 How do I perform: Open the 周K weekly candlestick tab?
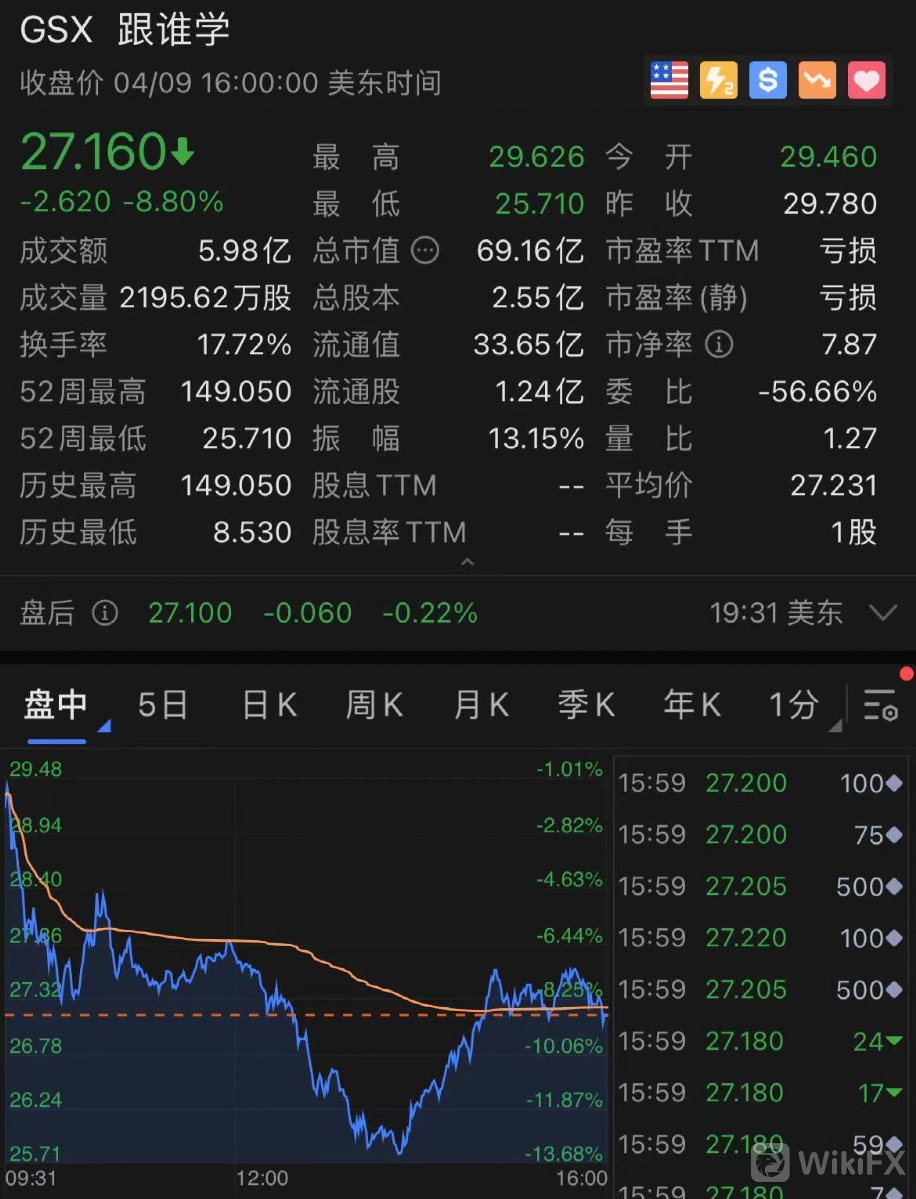tap(374, 706)
